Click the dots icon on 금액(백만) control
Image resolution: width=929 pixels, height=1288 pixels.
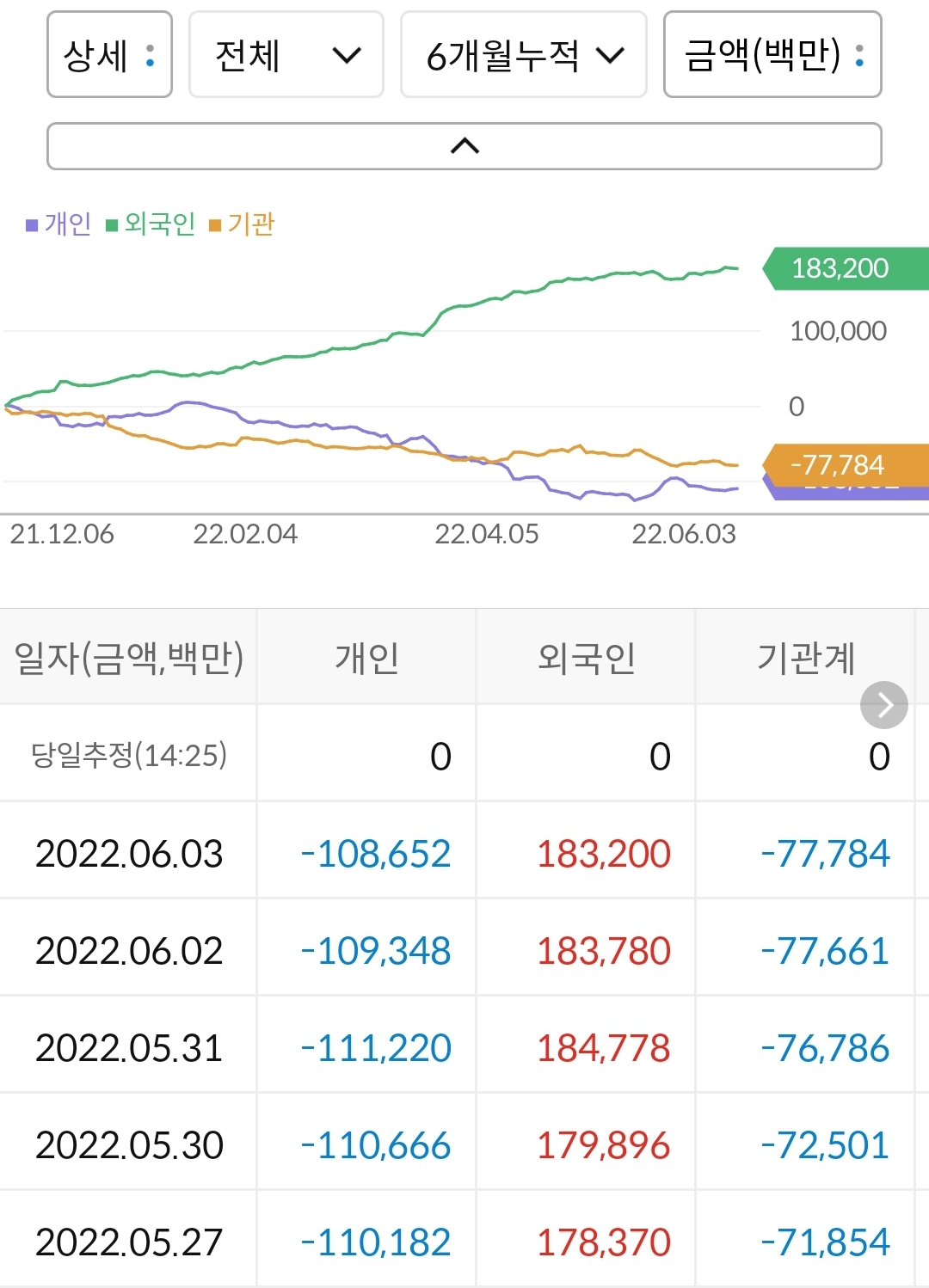(858, 55)
